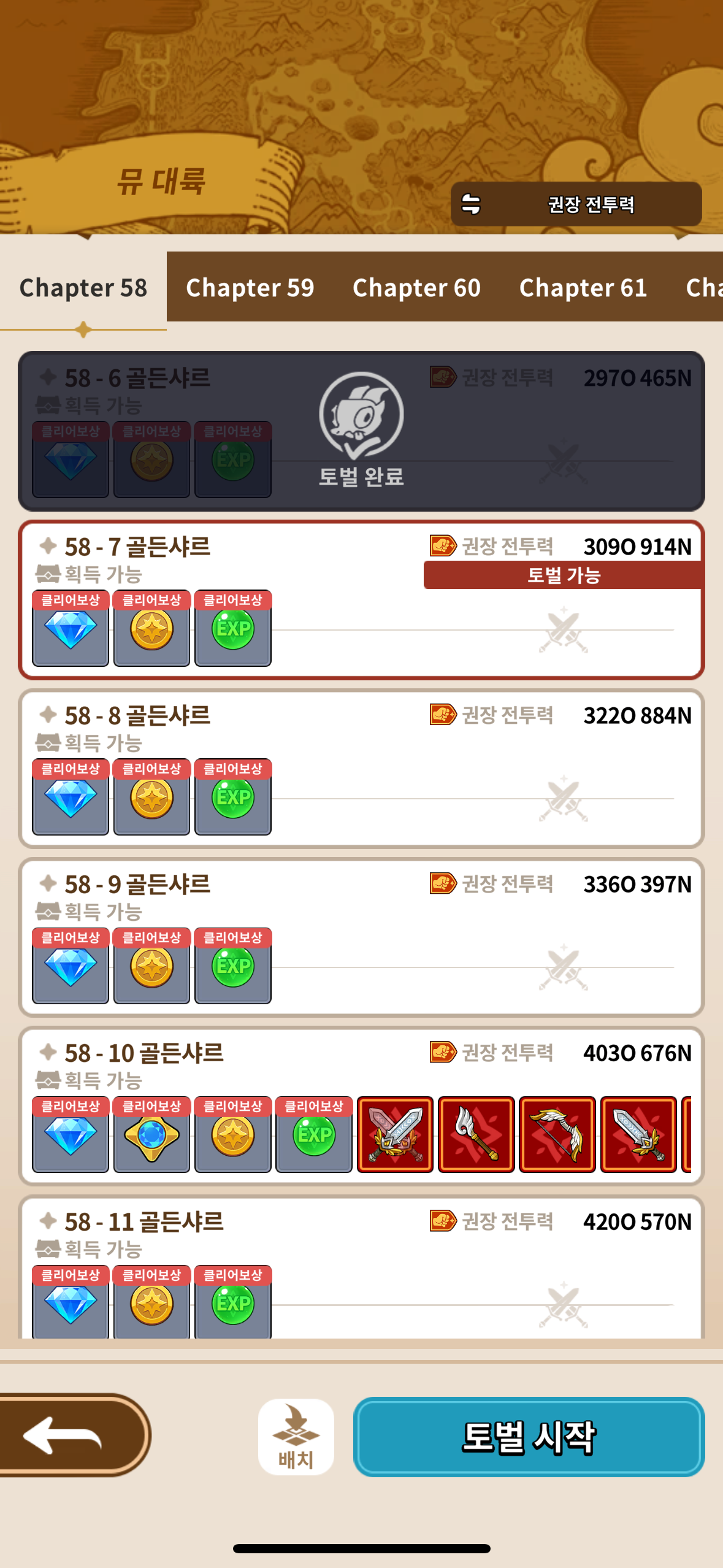Switch to the Chapter 59 tab
This screenshot has width=723, height=1568.
[x=250, y=287]
